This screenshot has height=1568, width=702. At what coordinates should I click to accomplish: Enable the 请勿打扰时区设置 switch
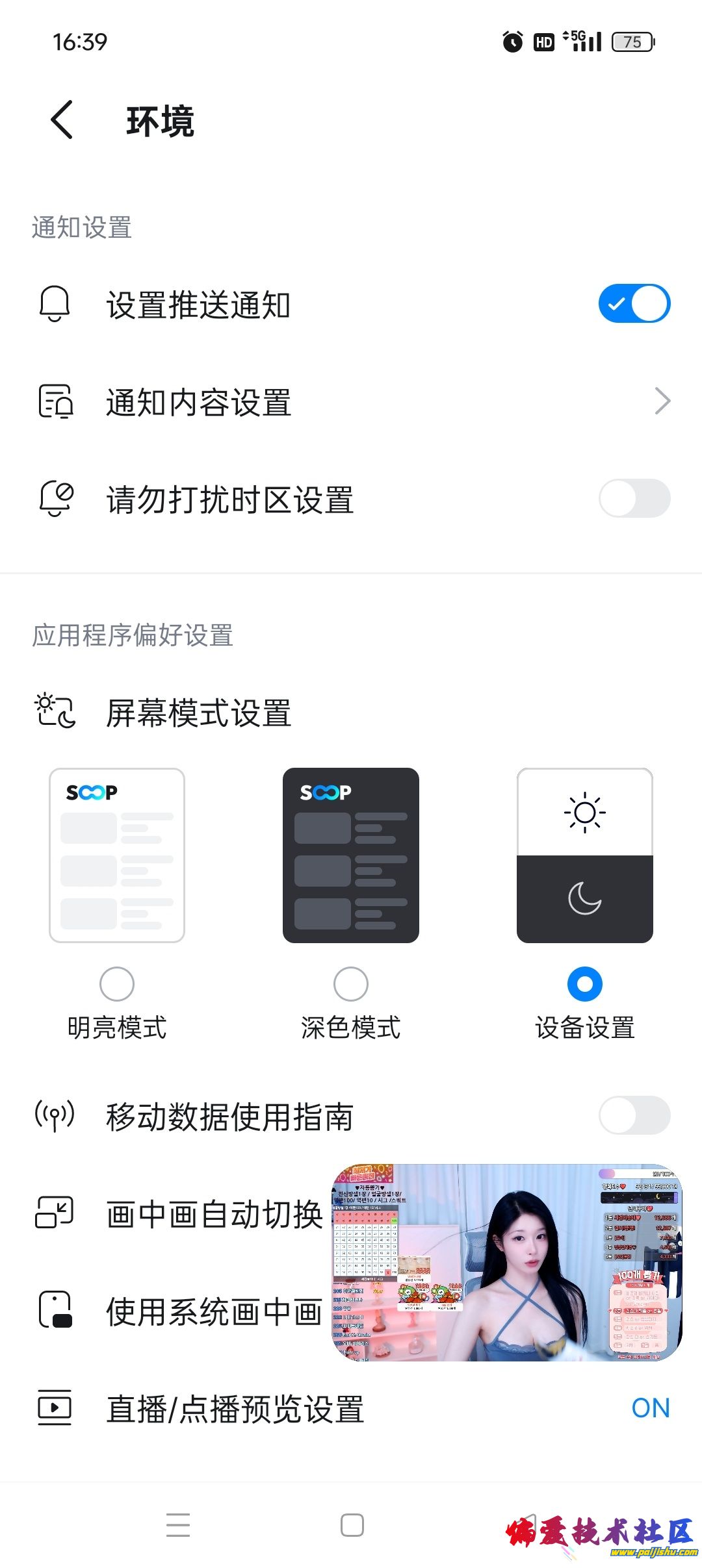point(634,499)
